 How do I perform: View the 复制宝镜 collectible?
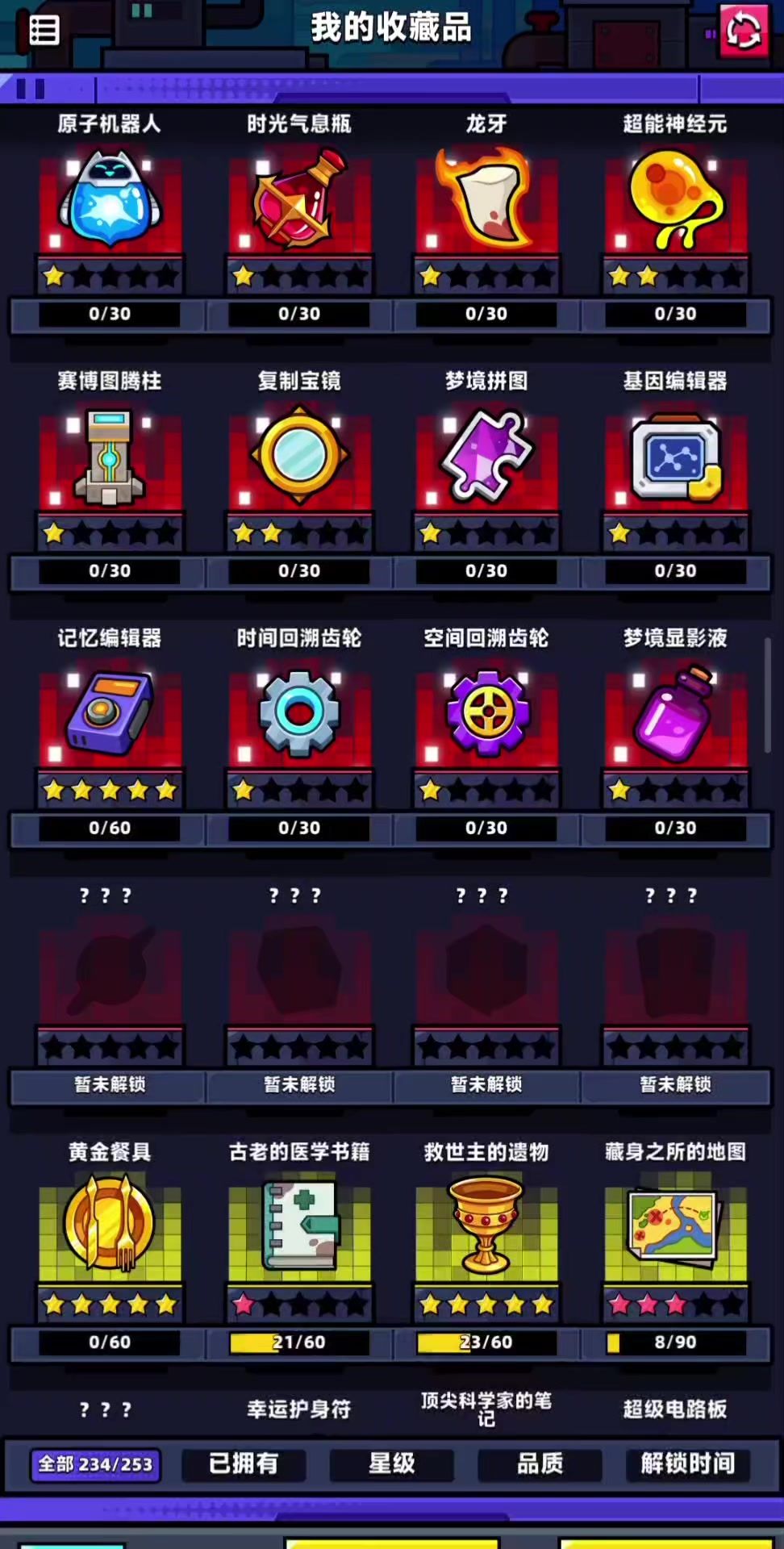(299, 458)
